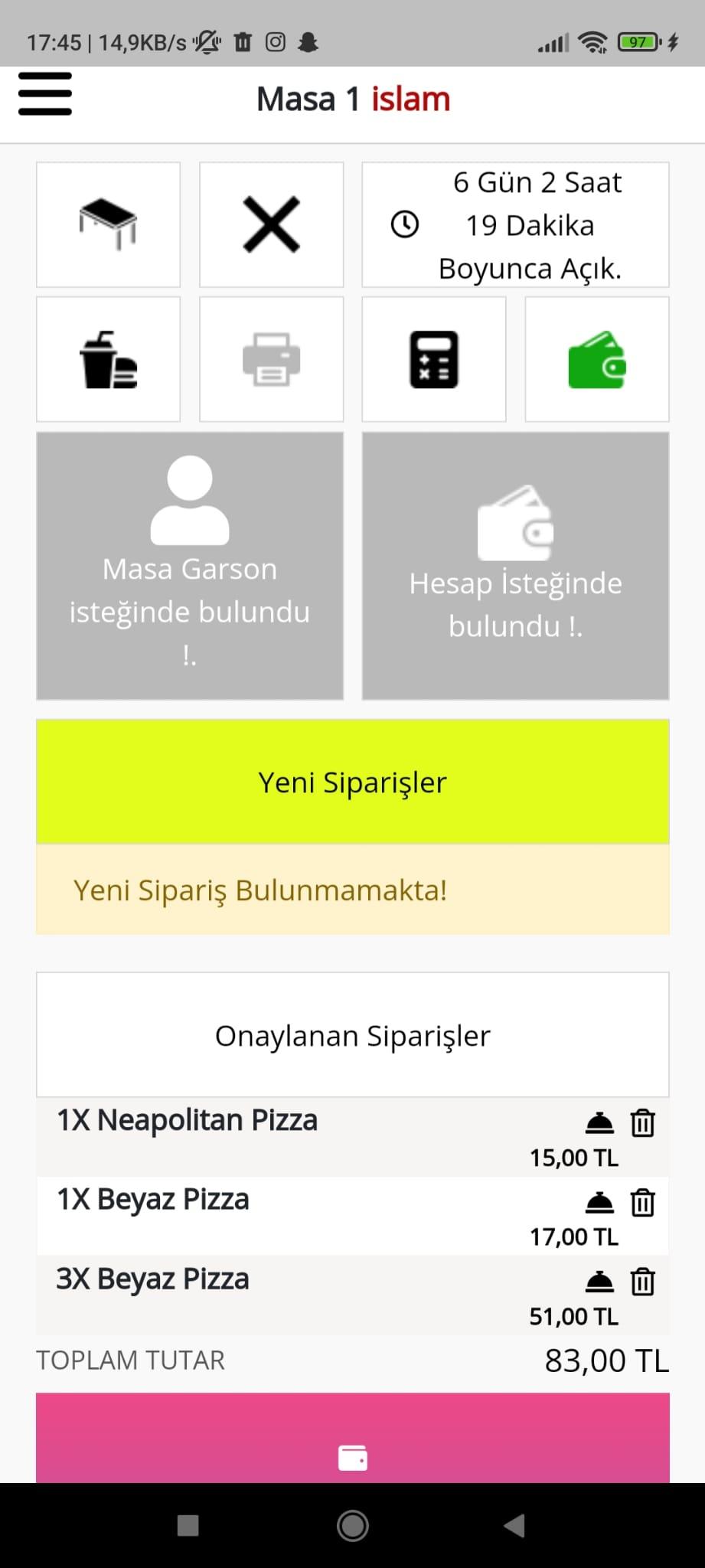
Task: Open the Yeni Siparişler section
Action: click(353, 782)
